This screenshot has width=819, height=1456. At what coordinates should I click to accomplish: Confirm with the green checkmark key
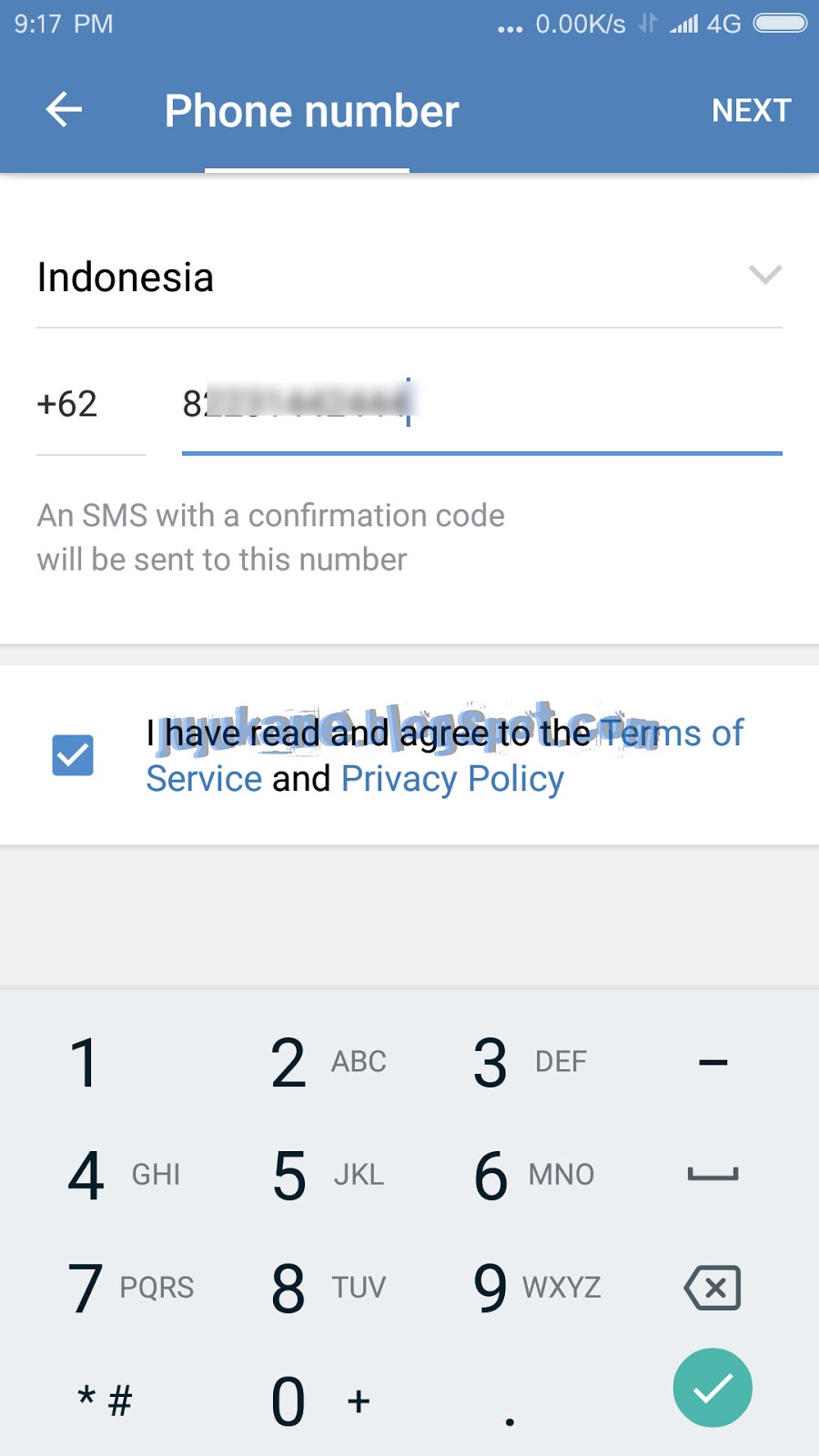tap(713, 1388)
